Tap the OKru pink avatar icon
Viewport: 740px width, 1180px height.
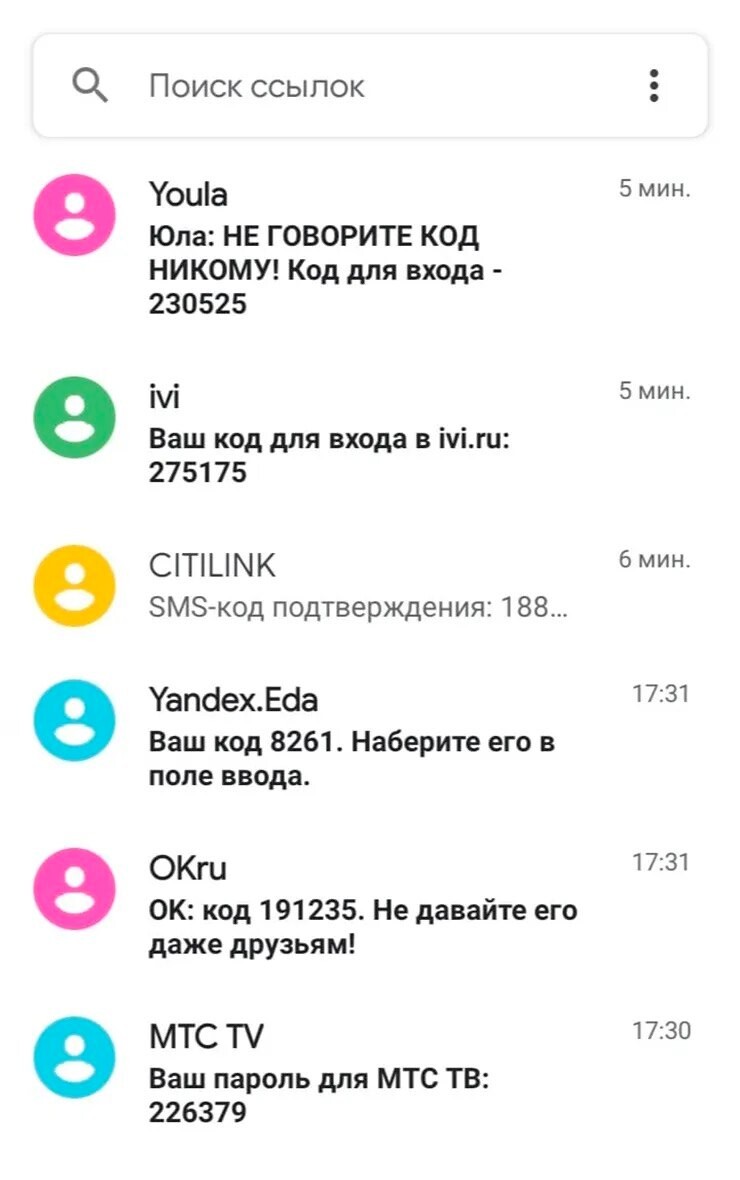pyautogui.click(x=73, y=888)
